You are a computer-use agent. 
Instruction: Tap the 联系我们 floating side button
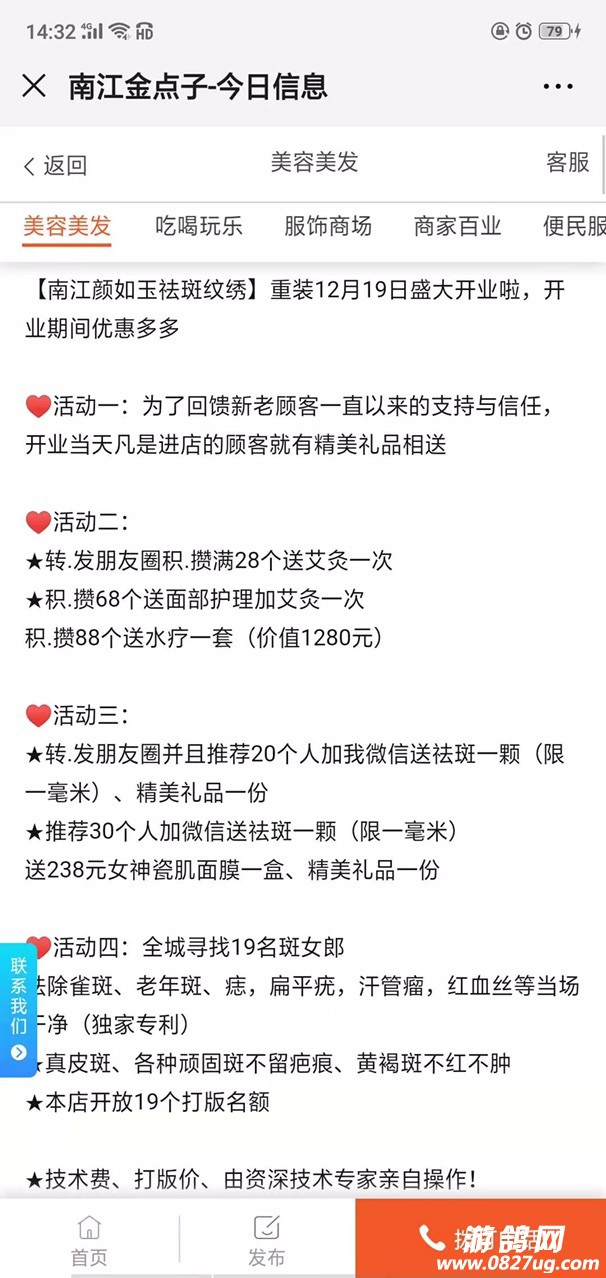[x=18, y=1008]
